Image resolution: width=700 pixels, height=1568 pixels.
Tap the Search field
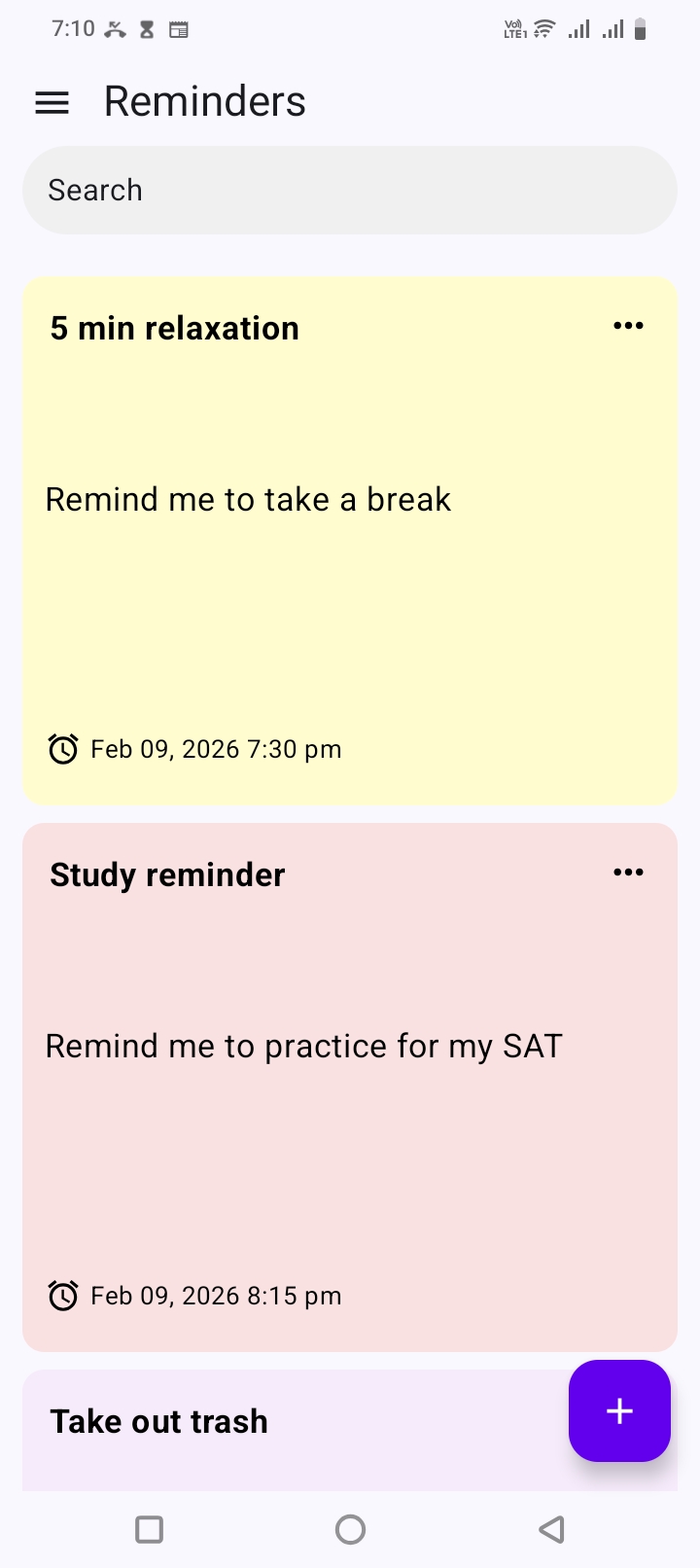[x=350, y=191]
